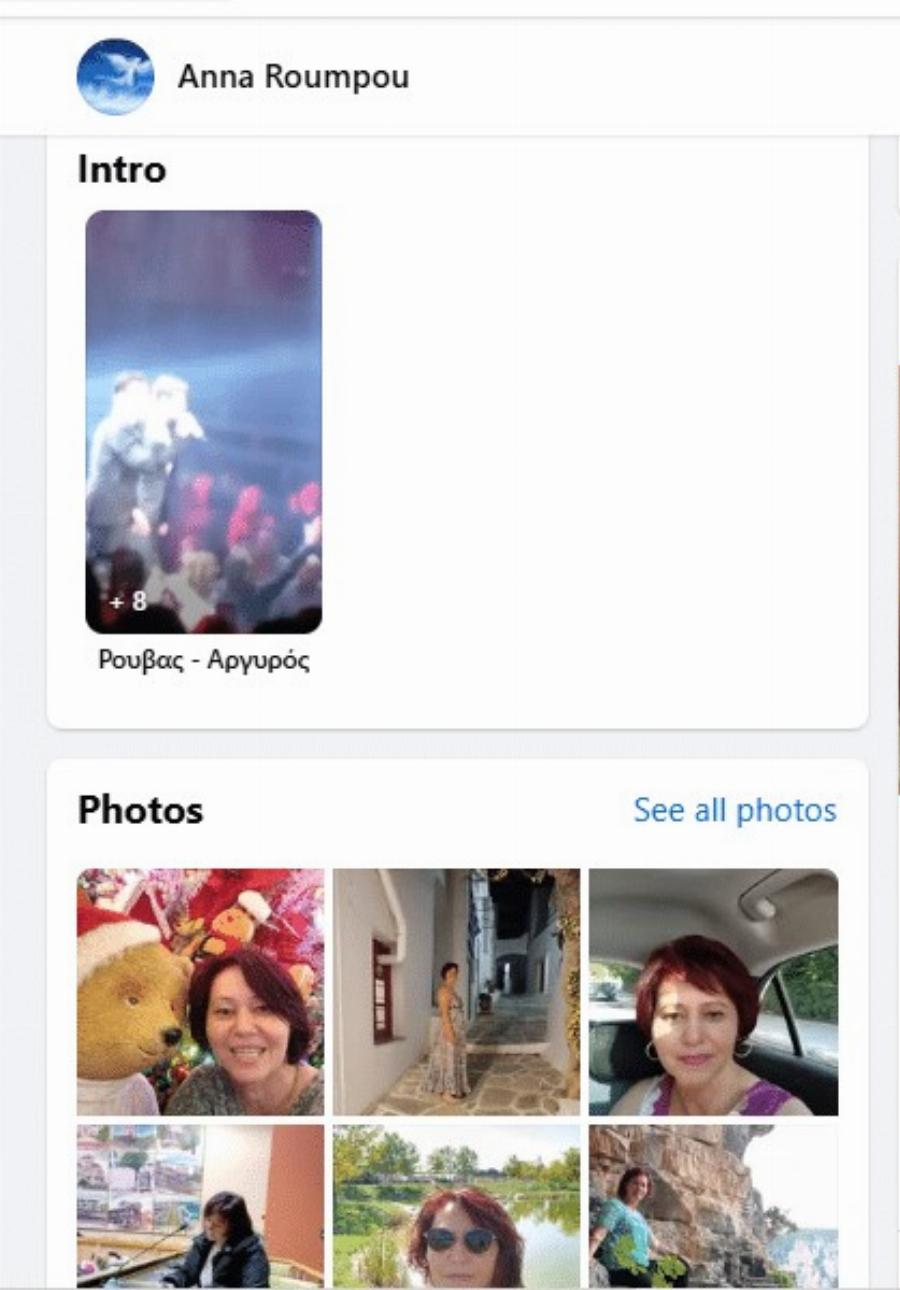Open the car selfie photo
This screenshot has width=900, height=1290.
tap(713, 991)
